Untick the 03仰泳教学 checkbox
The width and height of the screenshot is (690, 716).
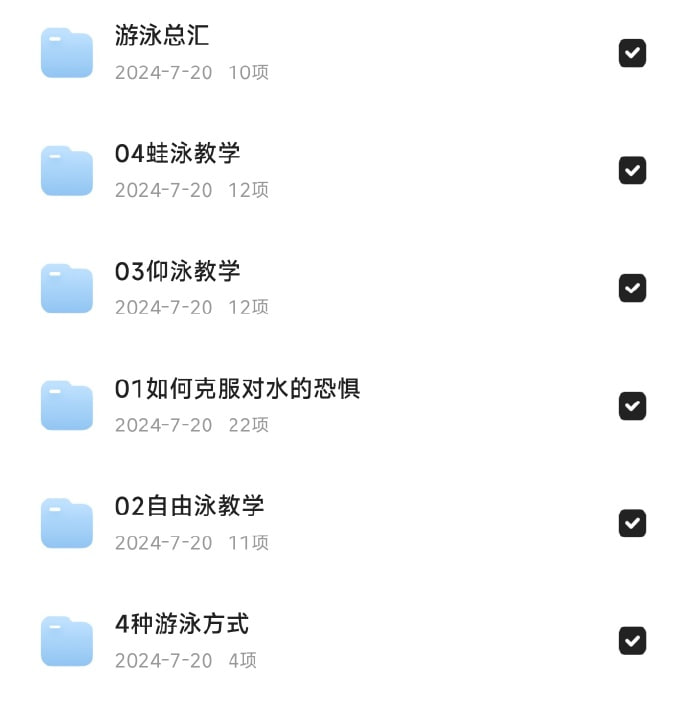point(632,288)
